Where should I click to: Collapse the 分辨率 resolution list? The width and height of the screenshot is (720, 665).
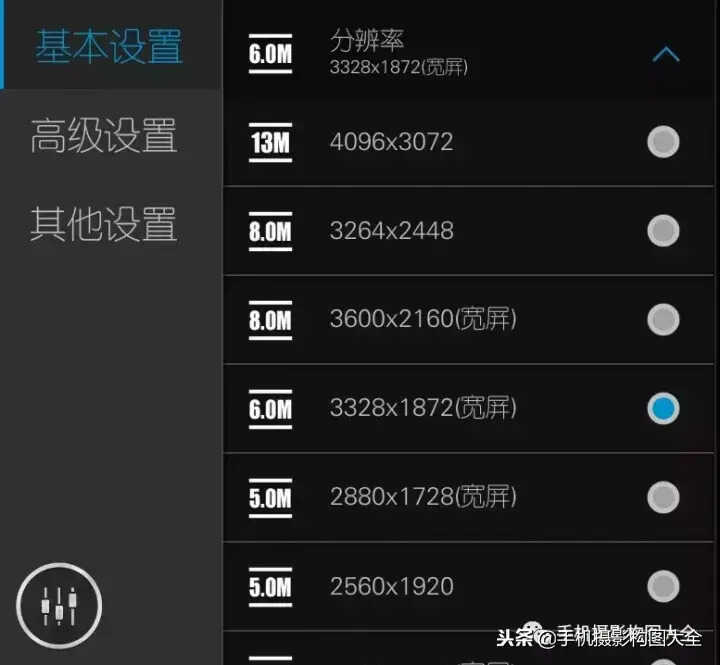(665, 53)
